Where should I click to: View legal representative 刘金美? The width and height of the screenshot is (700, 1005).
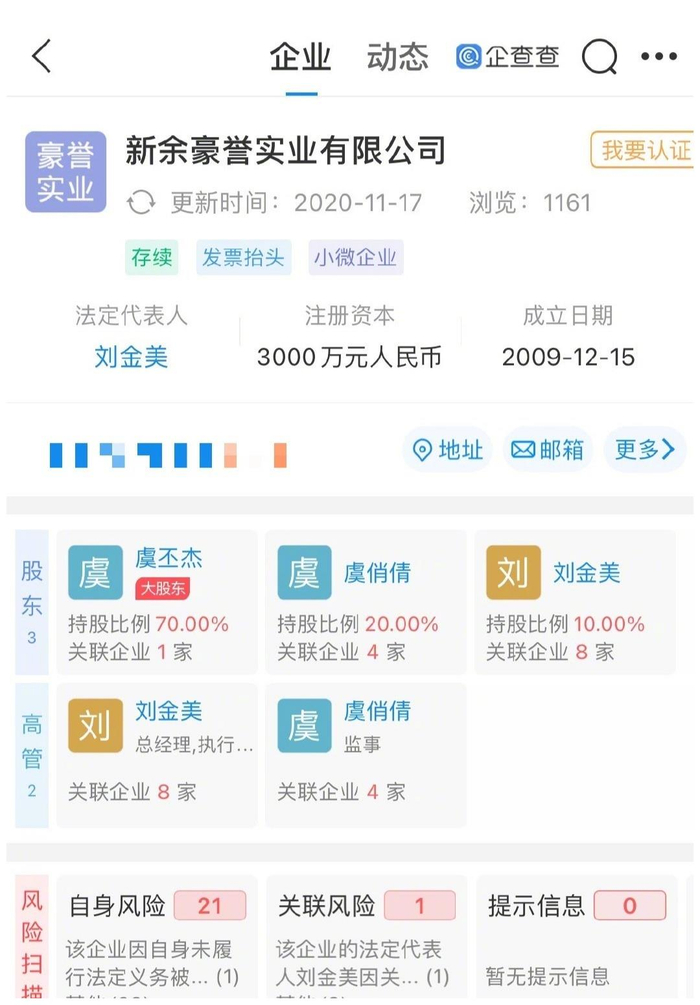click(131, 357)
